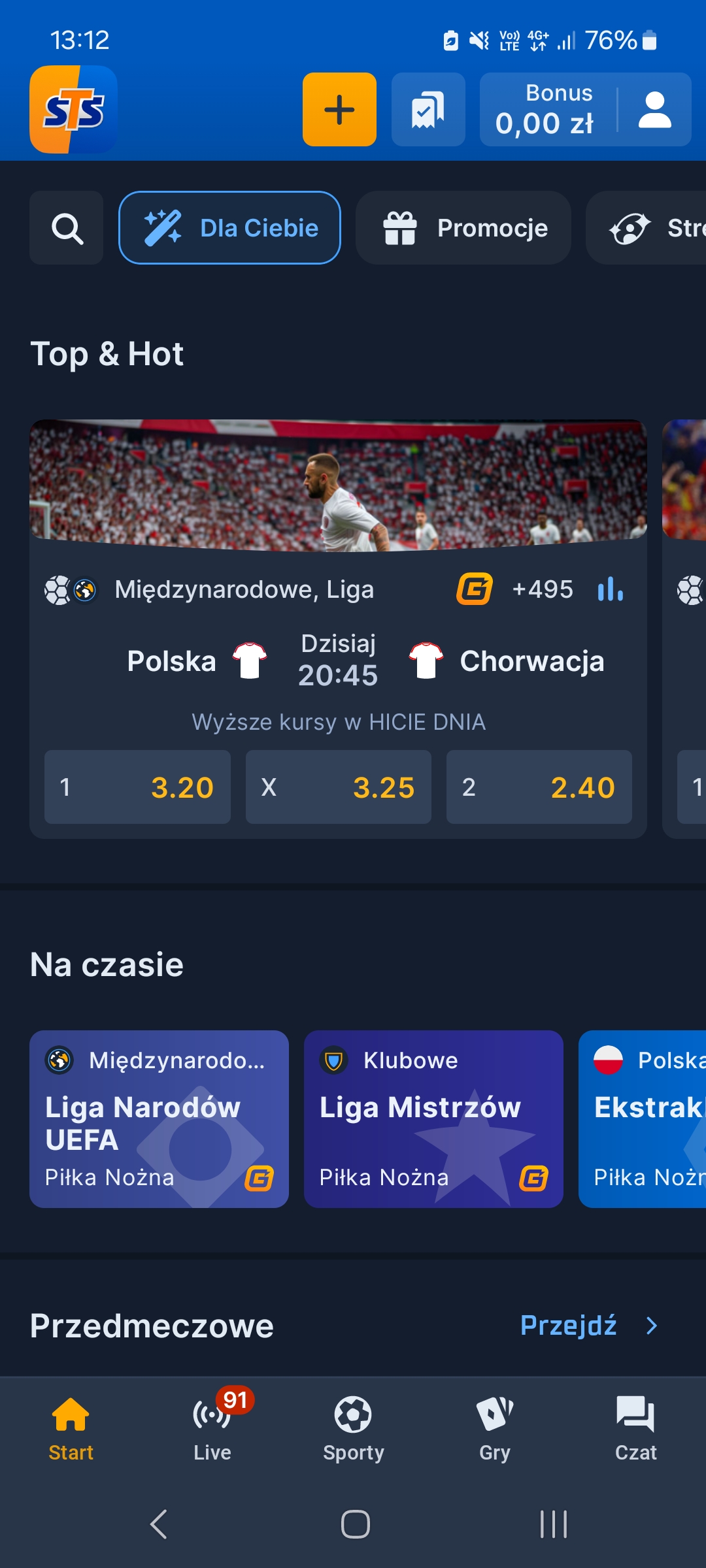The image size is (706, 1568).
Task: Tap the system back button
Action: click(x=159, y=1524)
